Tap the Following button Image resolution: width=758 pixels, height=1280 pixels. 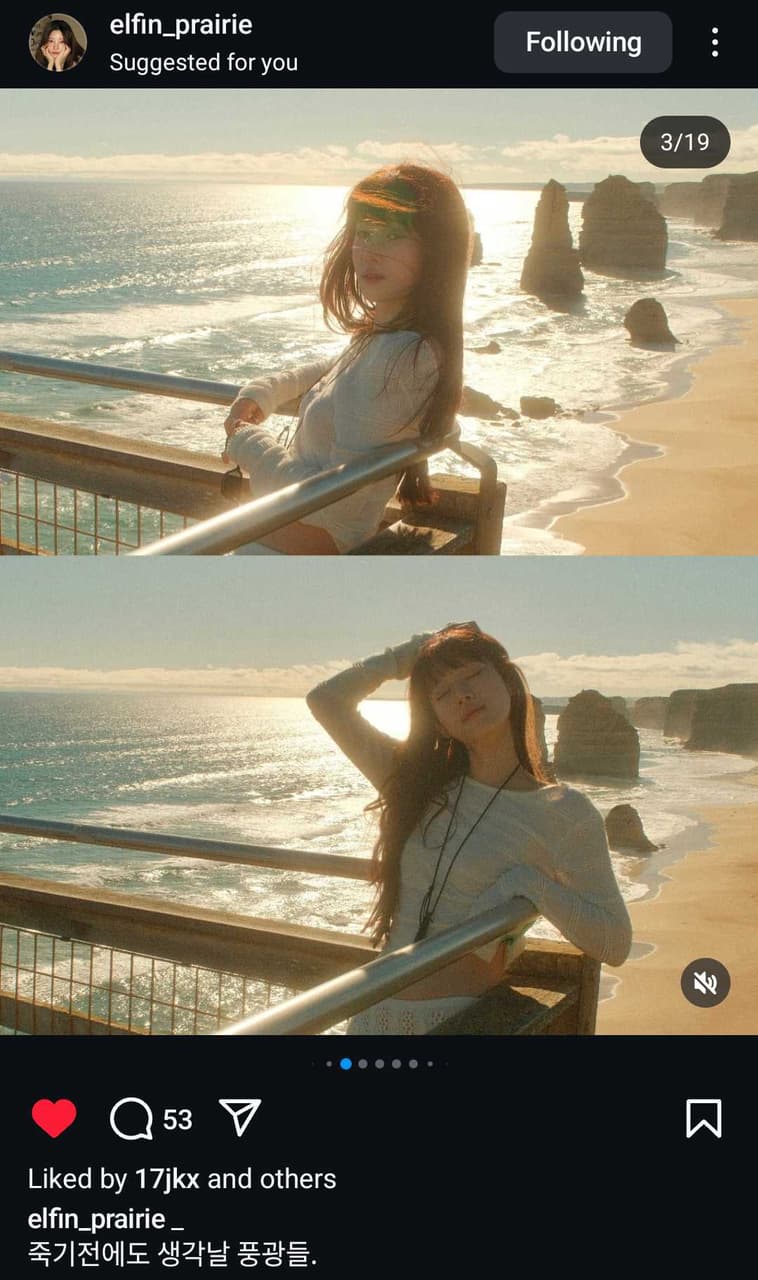(583, 42)
